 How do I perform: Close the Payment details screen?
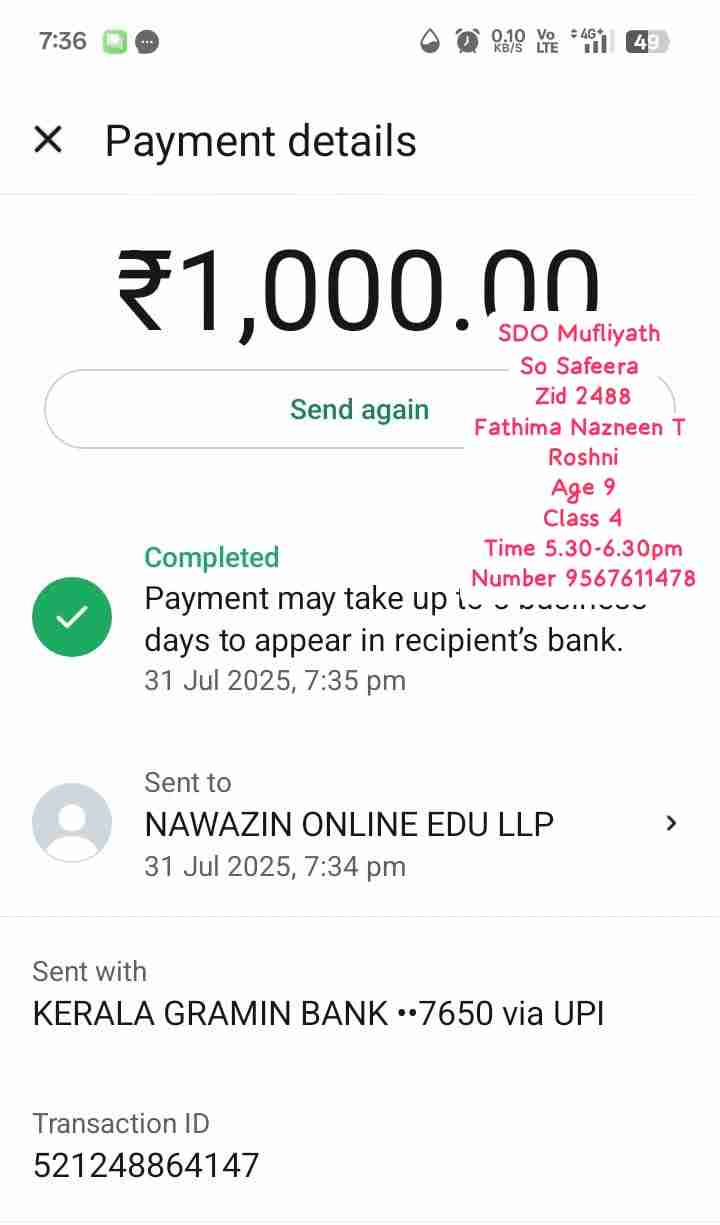pyautogui.click(x=48, y=141)
